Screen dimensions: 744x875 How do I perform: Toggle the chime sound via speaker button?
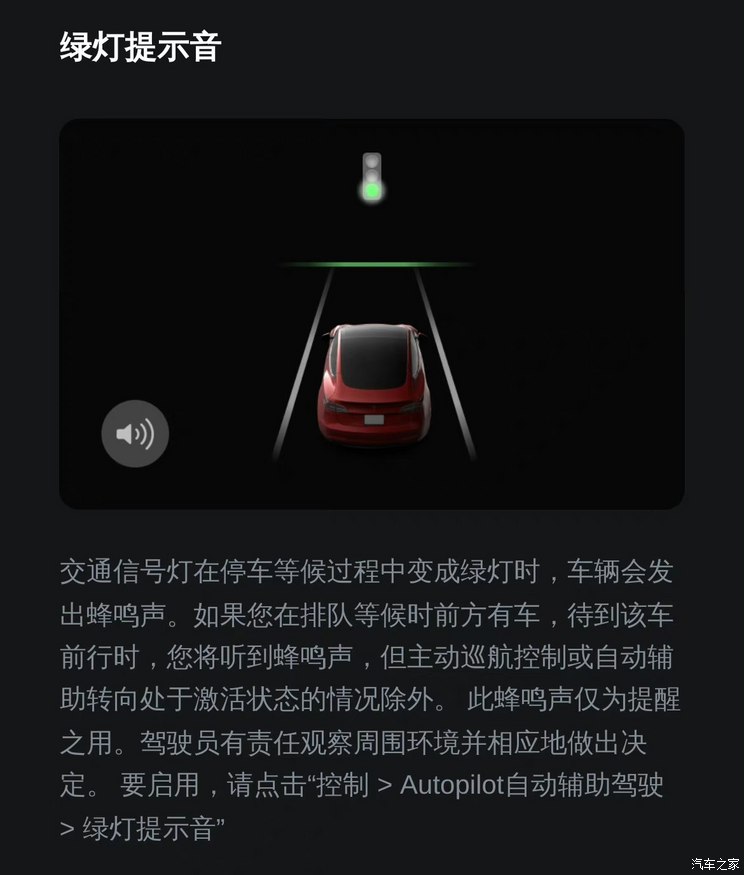point(133,433)
